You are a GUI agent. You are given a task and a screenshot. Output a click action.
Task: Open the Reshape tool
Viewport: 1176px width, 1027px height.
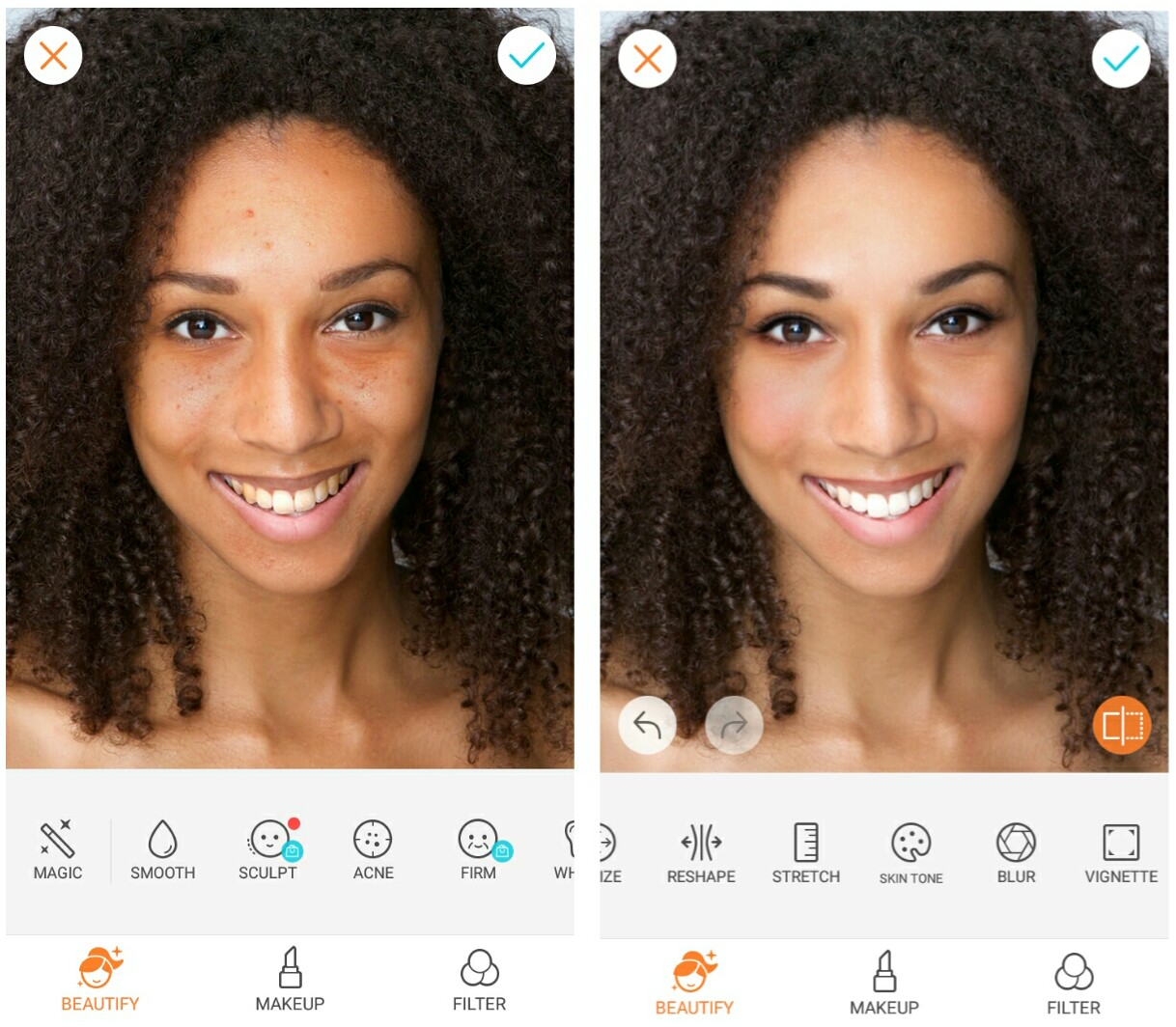pyautogui.click(x=701, y=853)
